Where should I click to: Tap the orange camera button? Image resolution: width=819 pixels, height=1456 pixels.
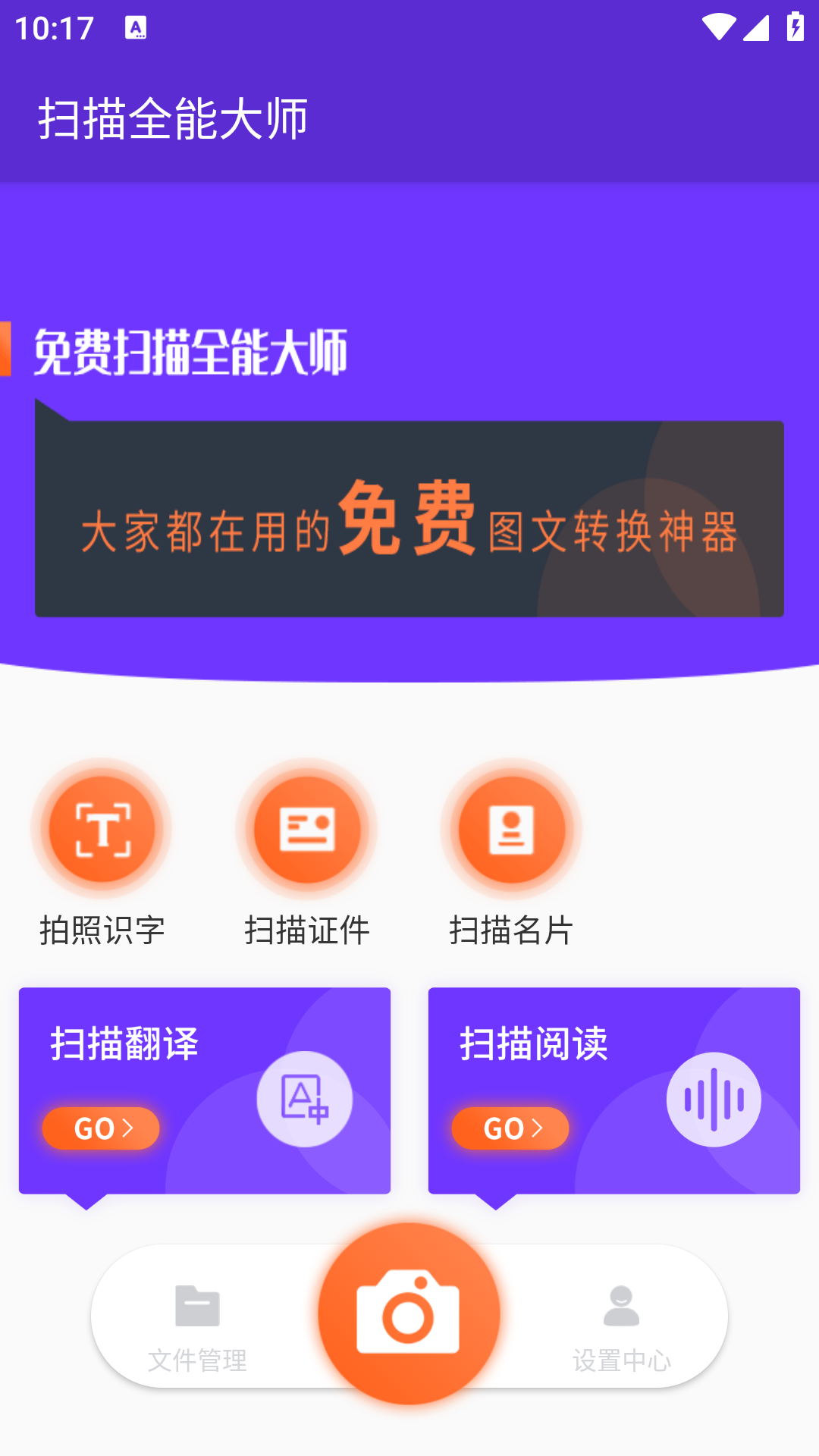click(409, 1313)
